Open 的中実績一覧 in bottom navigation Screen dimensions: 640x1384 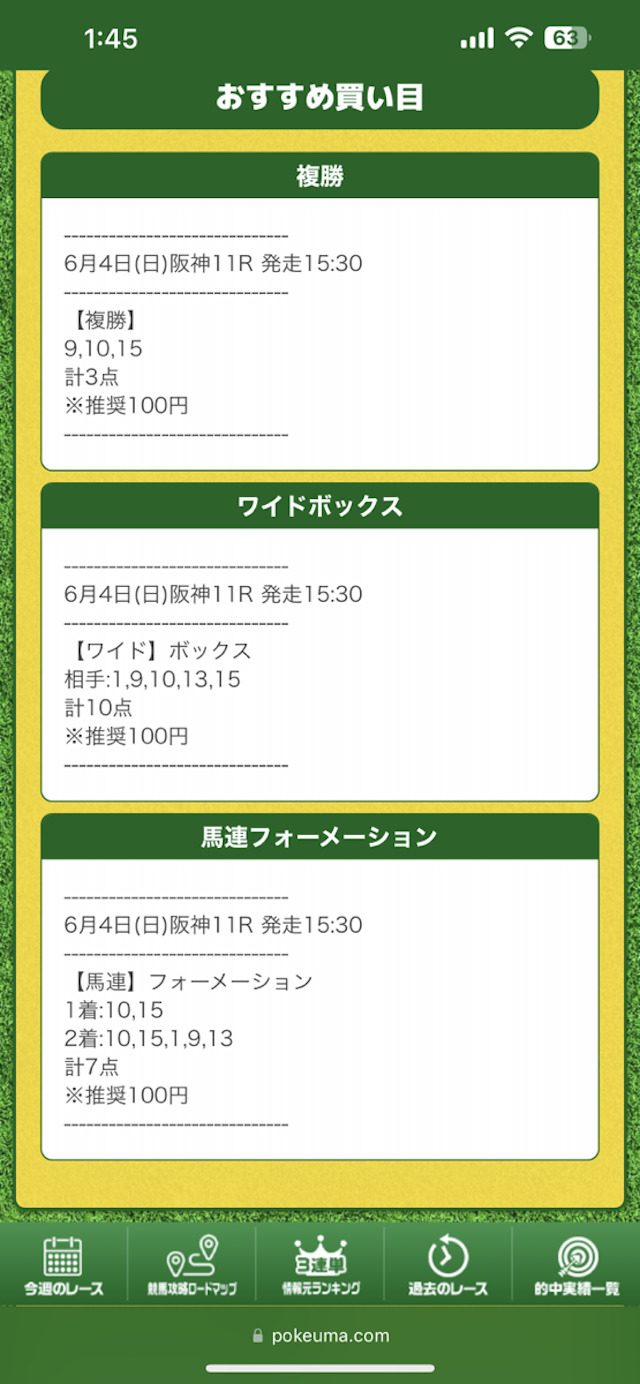pyautogui.click(x=577, y=1264)
